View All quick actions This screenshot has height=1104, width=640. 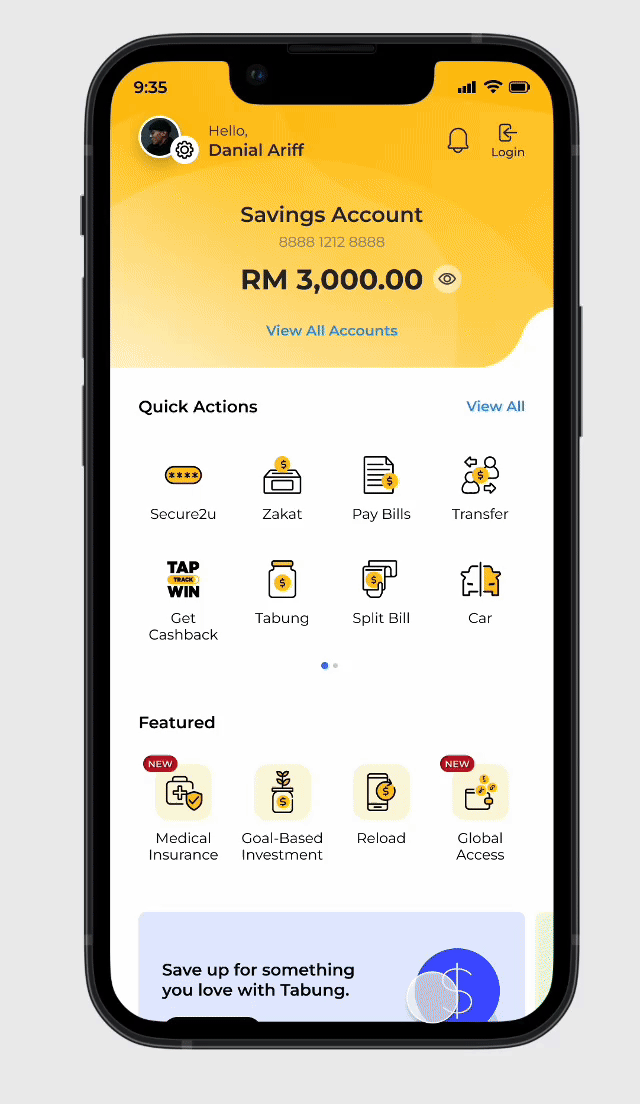pos(495,406)
